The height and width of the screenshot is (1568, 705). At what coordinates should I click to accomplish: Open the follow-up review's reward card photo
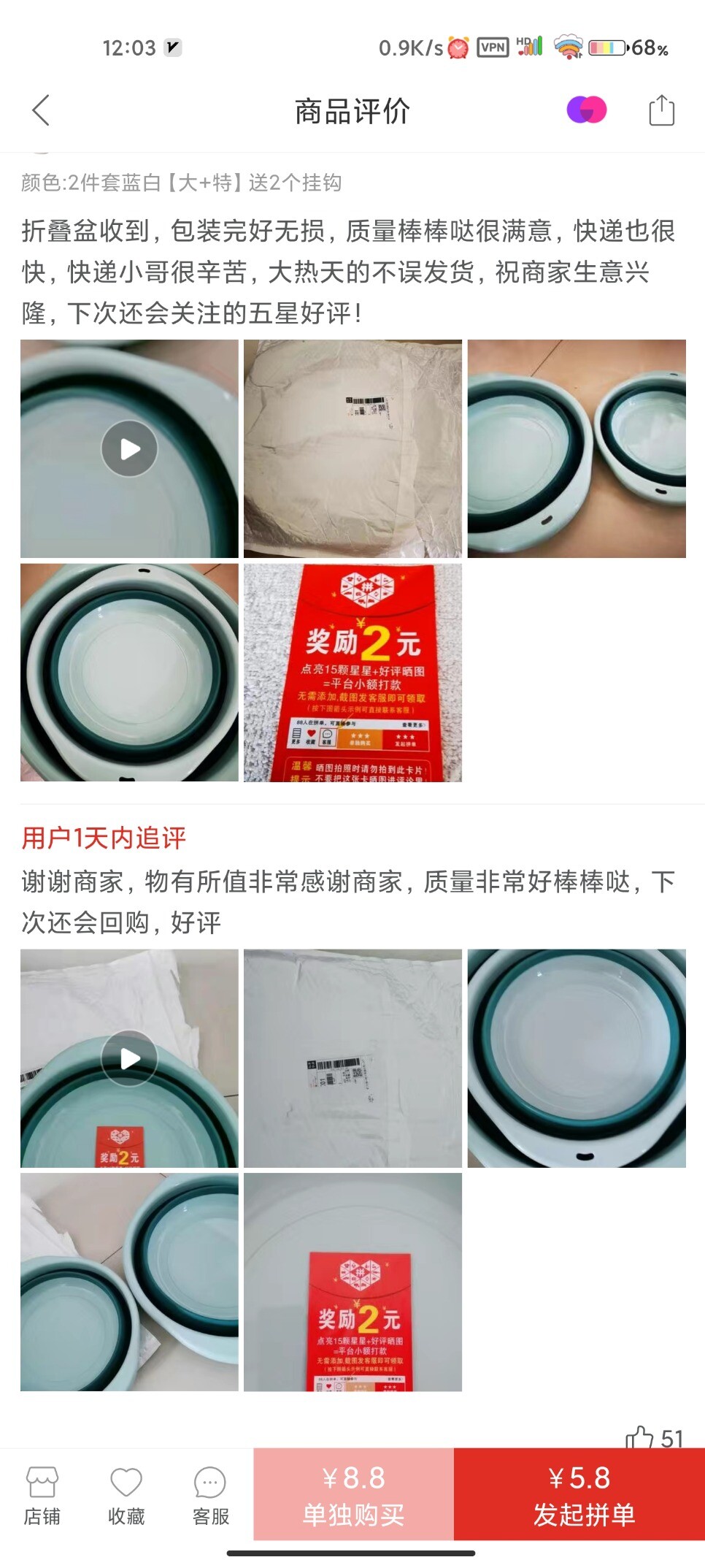352,1282
